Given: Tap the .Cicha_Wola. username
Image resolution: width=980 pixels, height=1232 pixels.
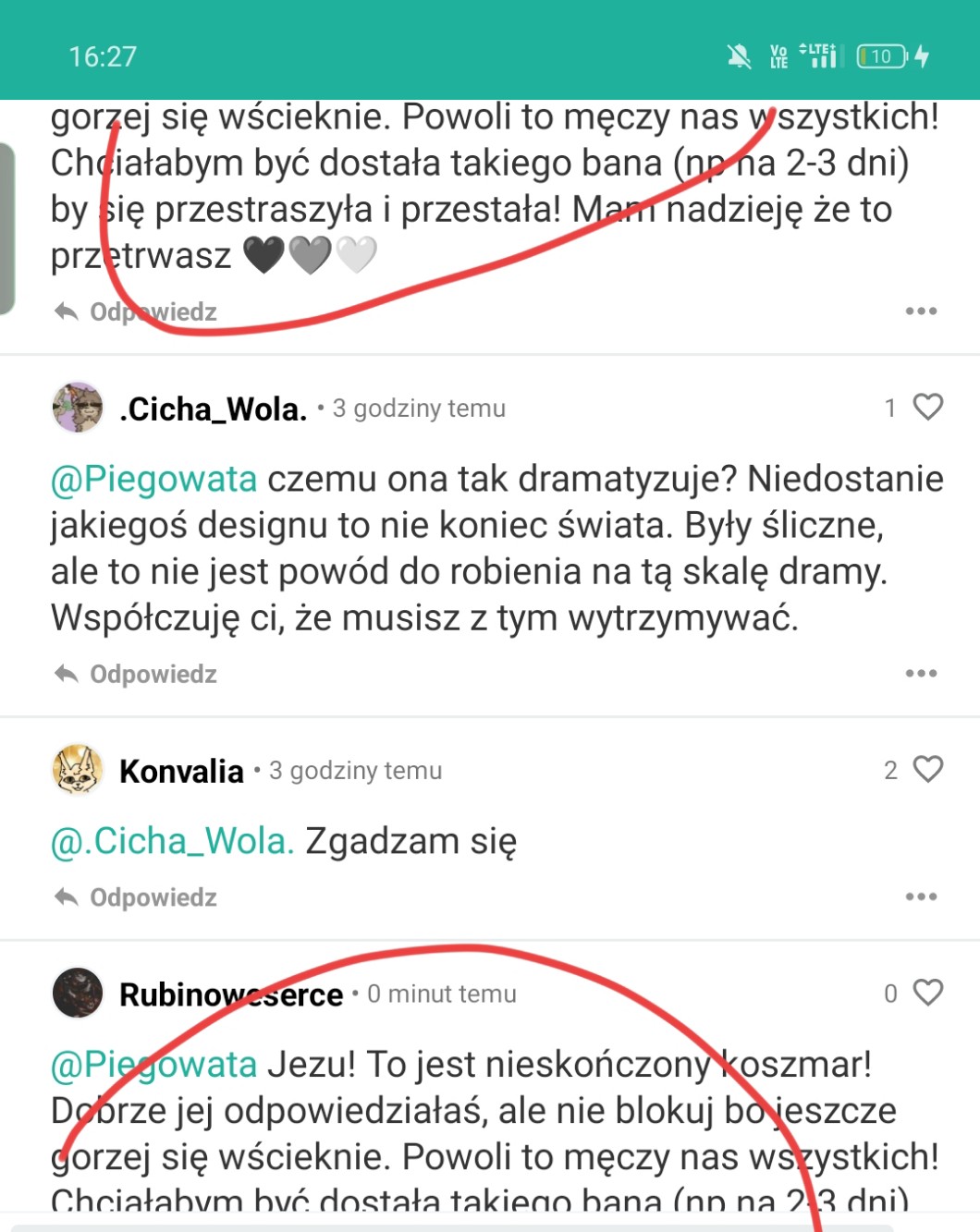Looking at the screenshot, I should pyautogui.click(x=213, y=409).
